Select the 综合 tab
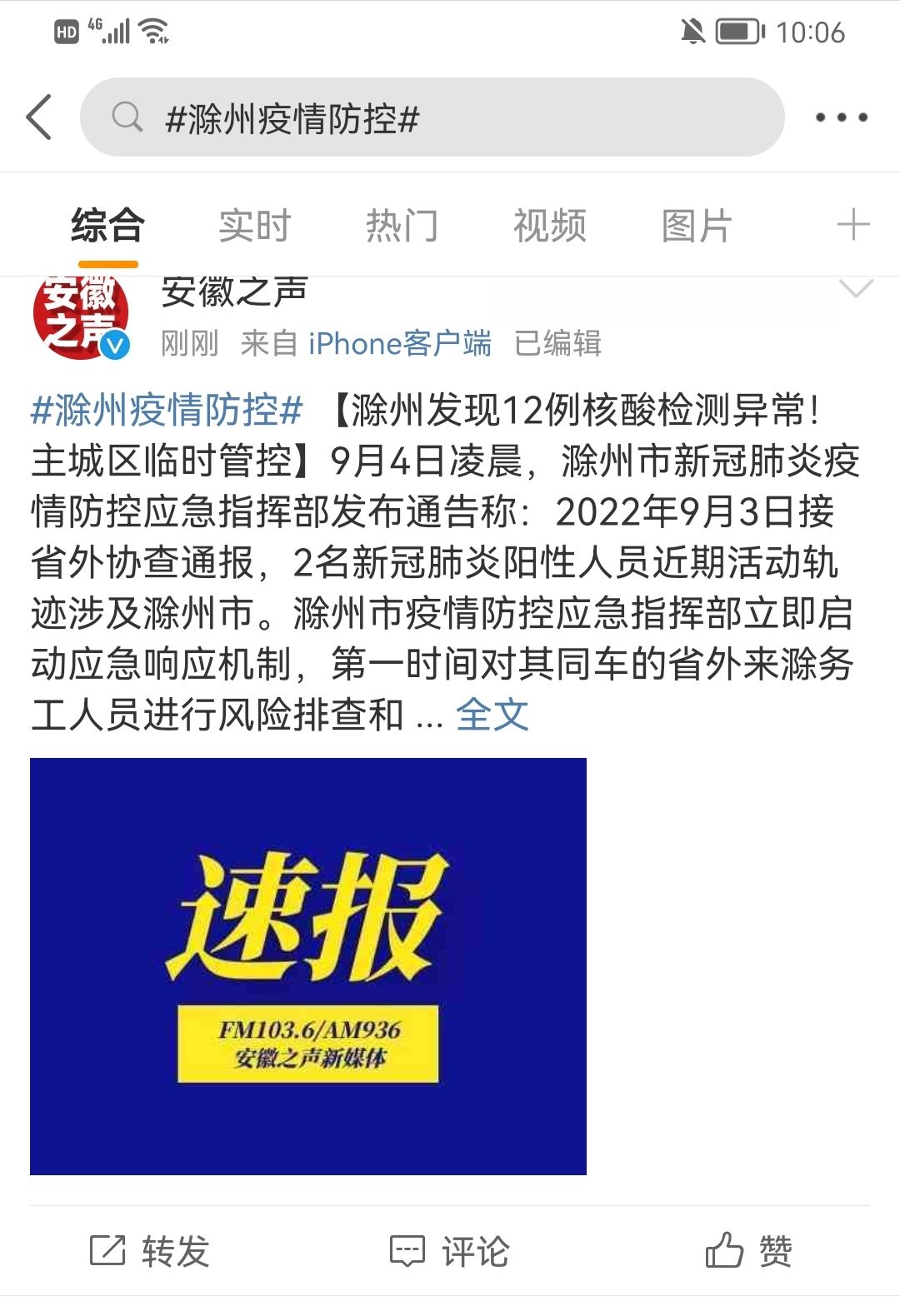The image size is (900, 1316). click(107, 226)
